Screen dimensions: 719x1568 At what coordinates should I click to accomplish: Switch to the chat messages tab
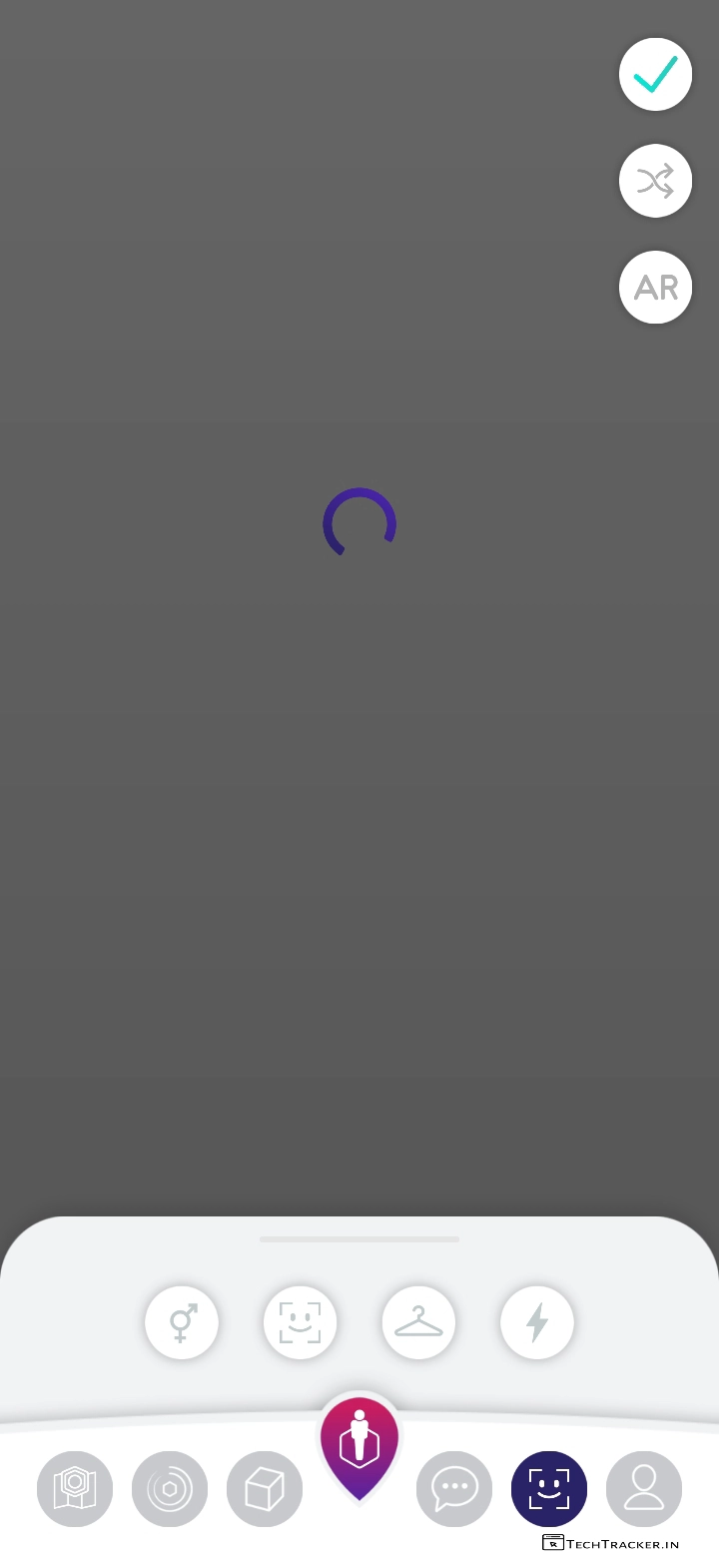(454, 1489)
